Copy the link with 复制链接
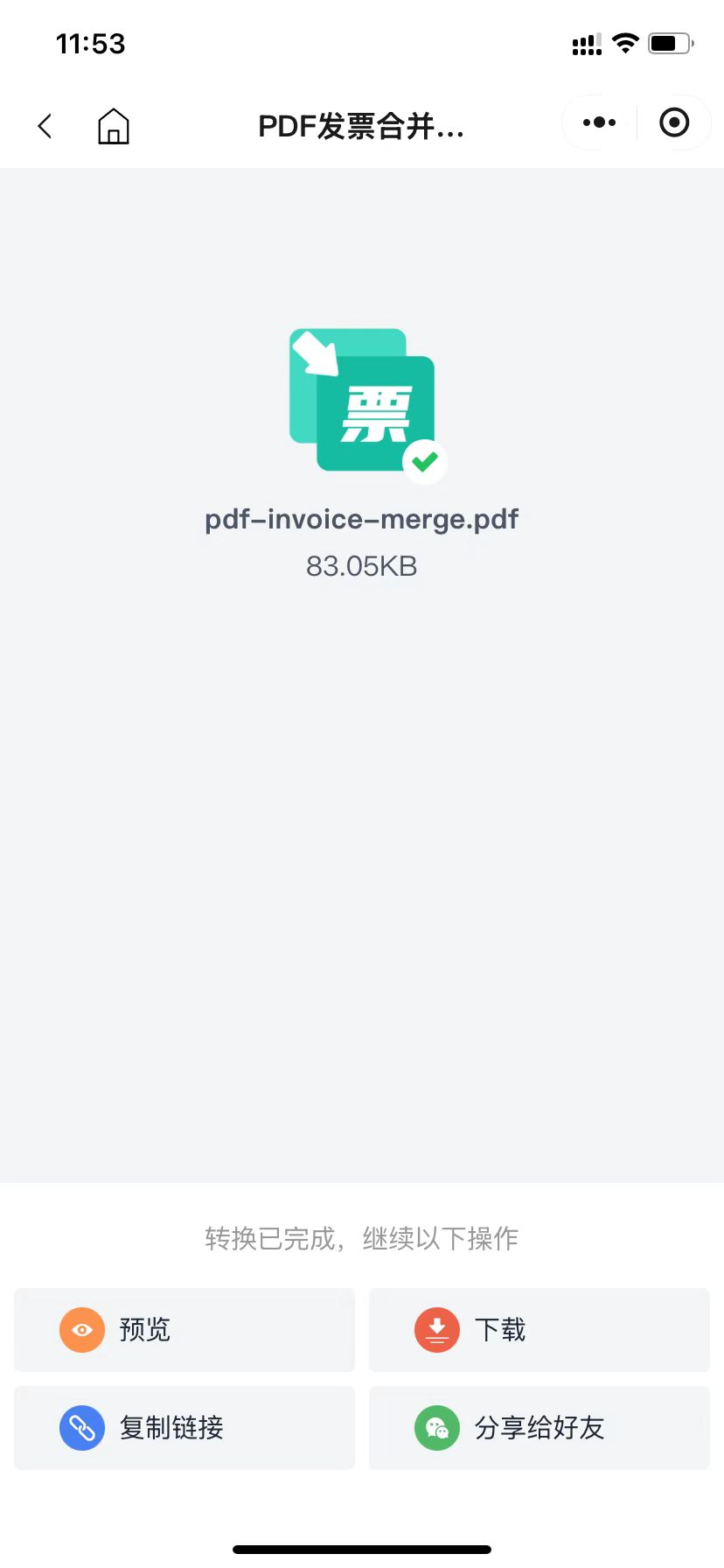724x1568 pixels. pyautogui.click(x=184, y=1427)
